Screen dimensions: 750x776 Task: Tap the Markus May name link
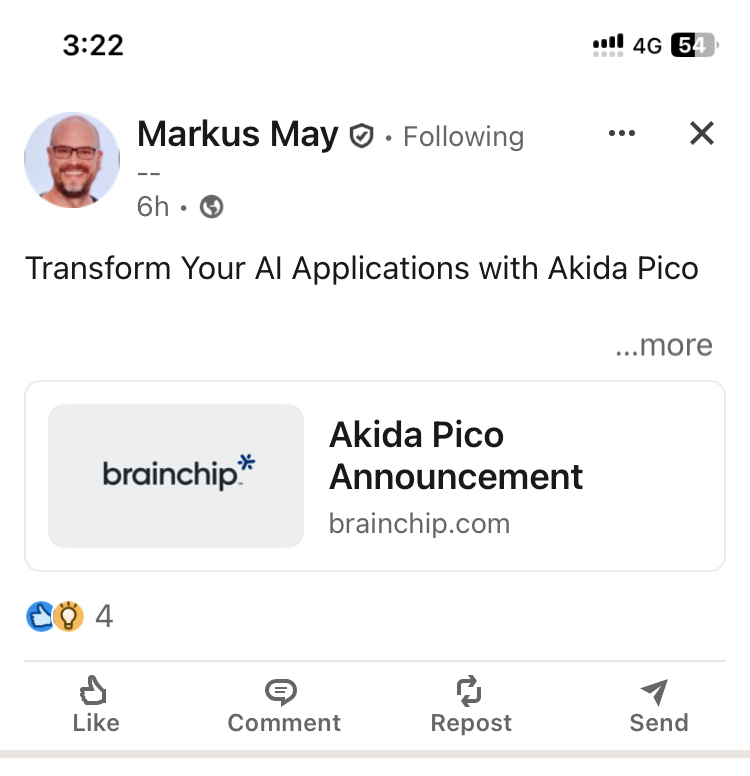click(x=238, y=134)
